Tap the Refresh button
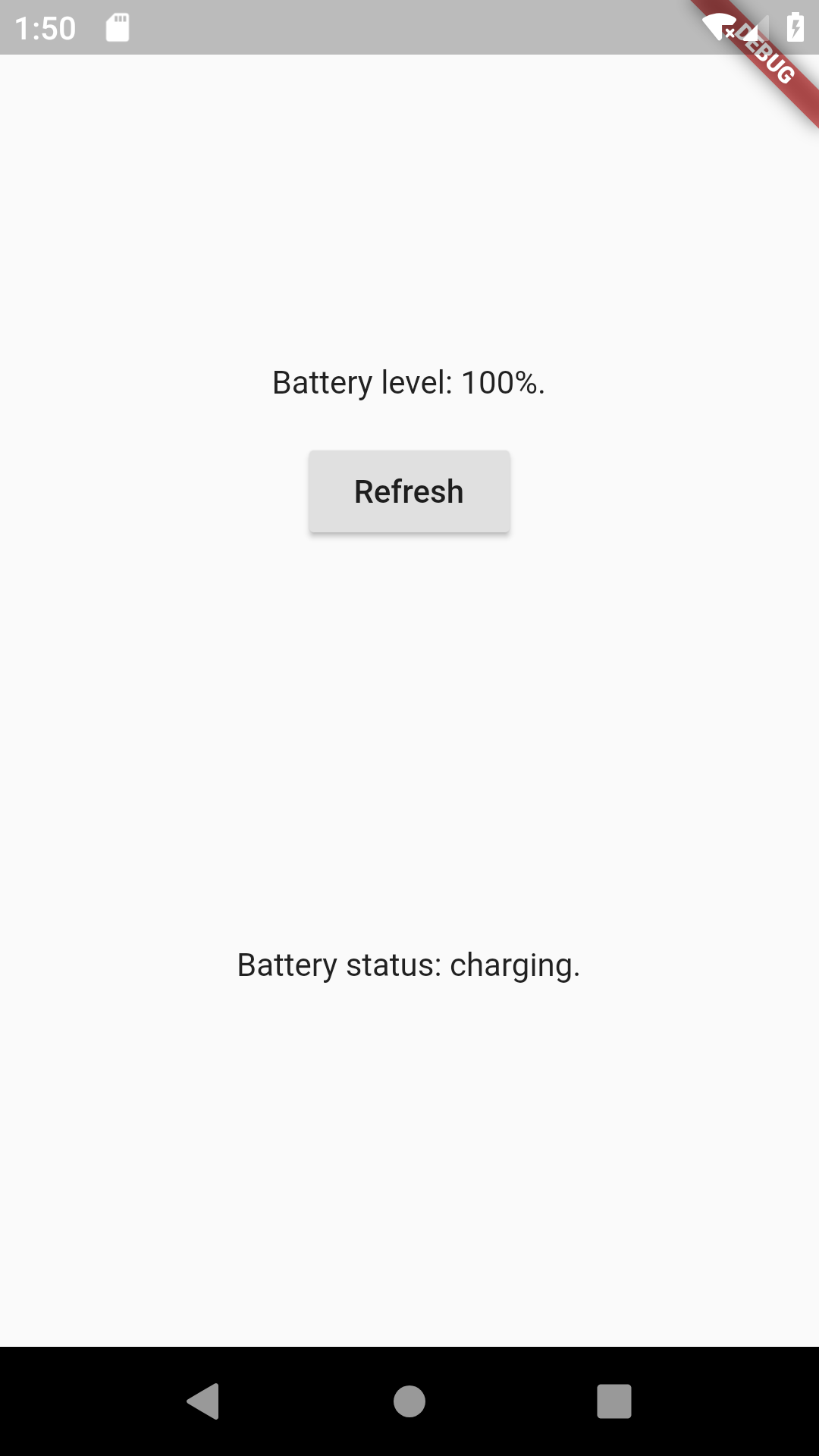The width and height of the screenshot is (819, 1456). [409, 491]
